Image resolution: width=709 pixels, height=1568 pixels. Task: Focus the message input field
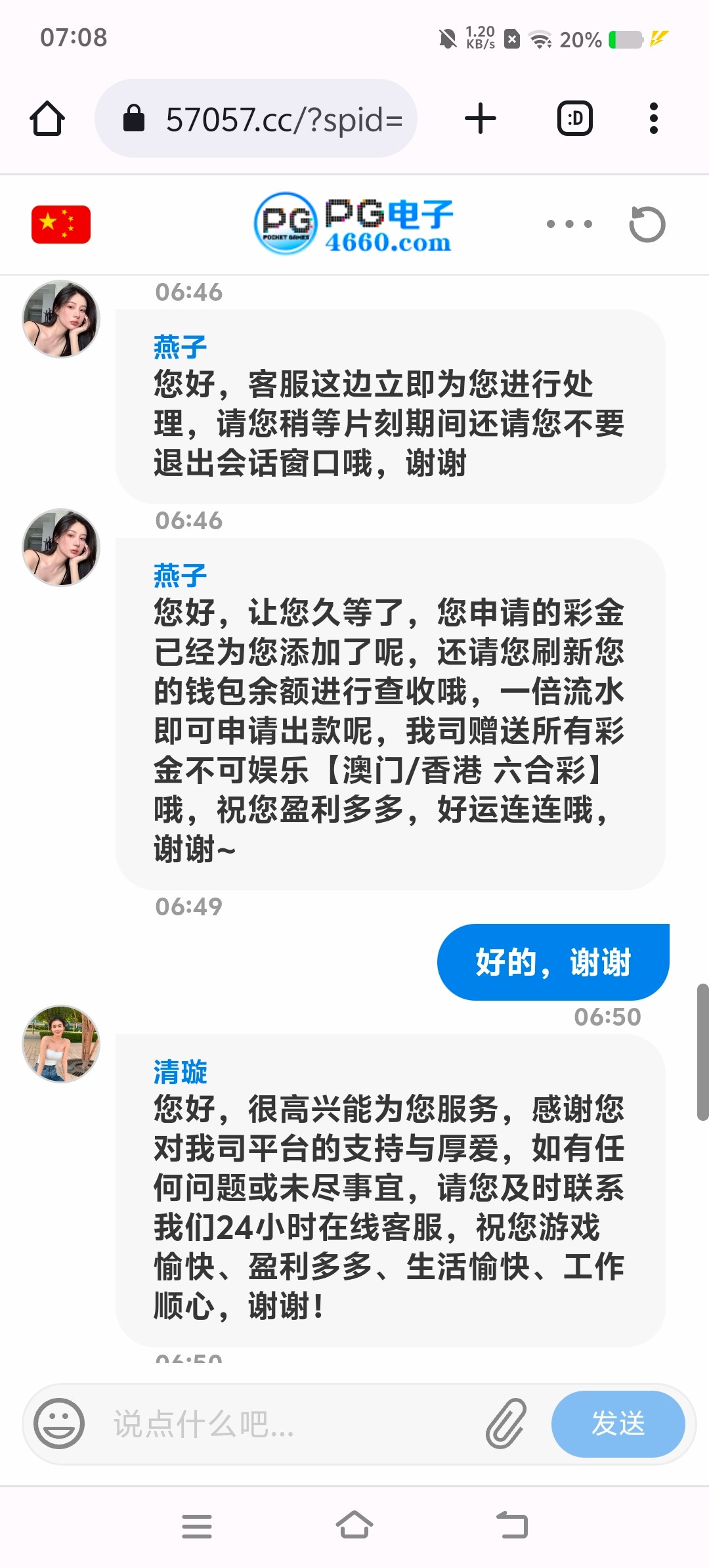(289, 1424)
